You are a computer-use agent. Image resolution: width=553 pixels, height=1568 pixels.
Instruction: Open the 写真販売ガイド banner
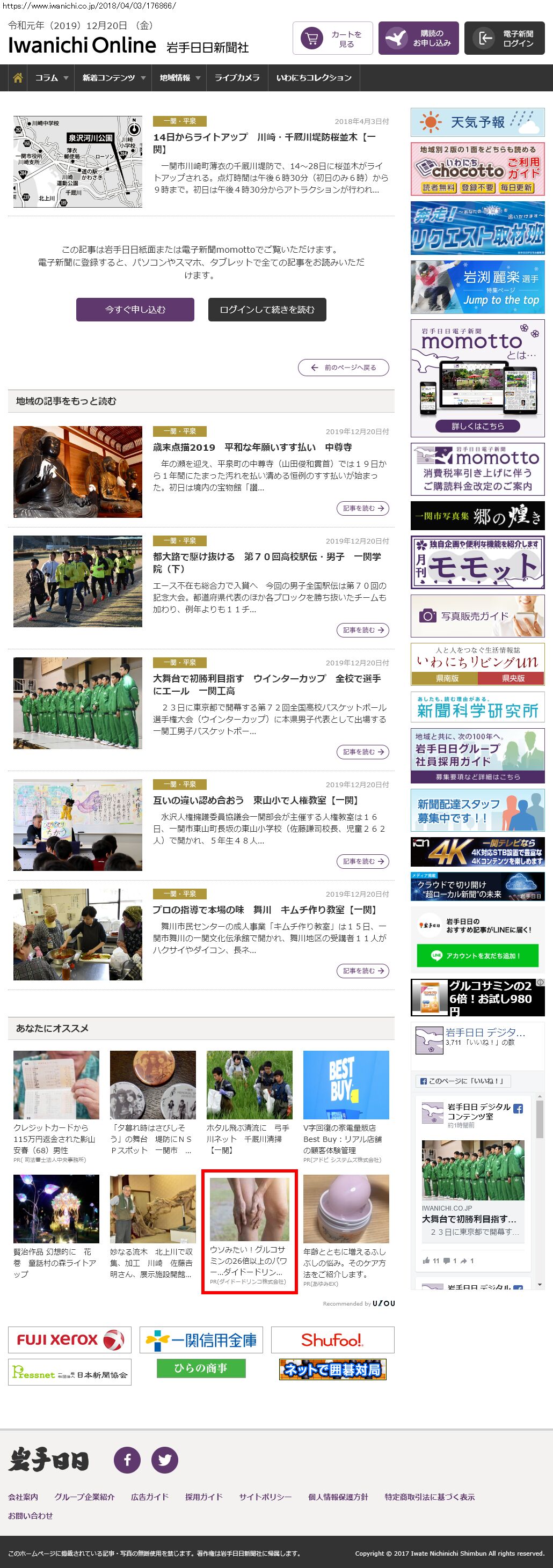tap(477, 616)
